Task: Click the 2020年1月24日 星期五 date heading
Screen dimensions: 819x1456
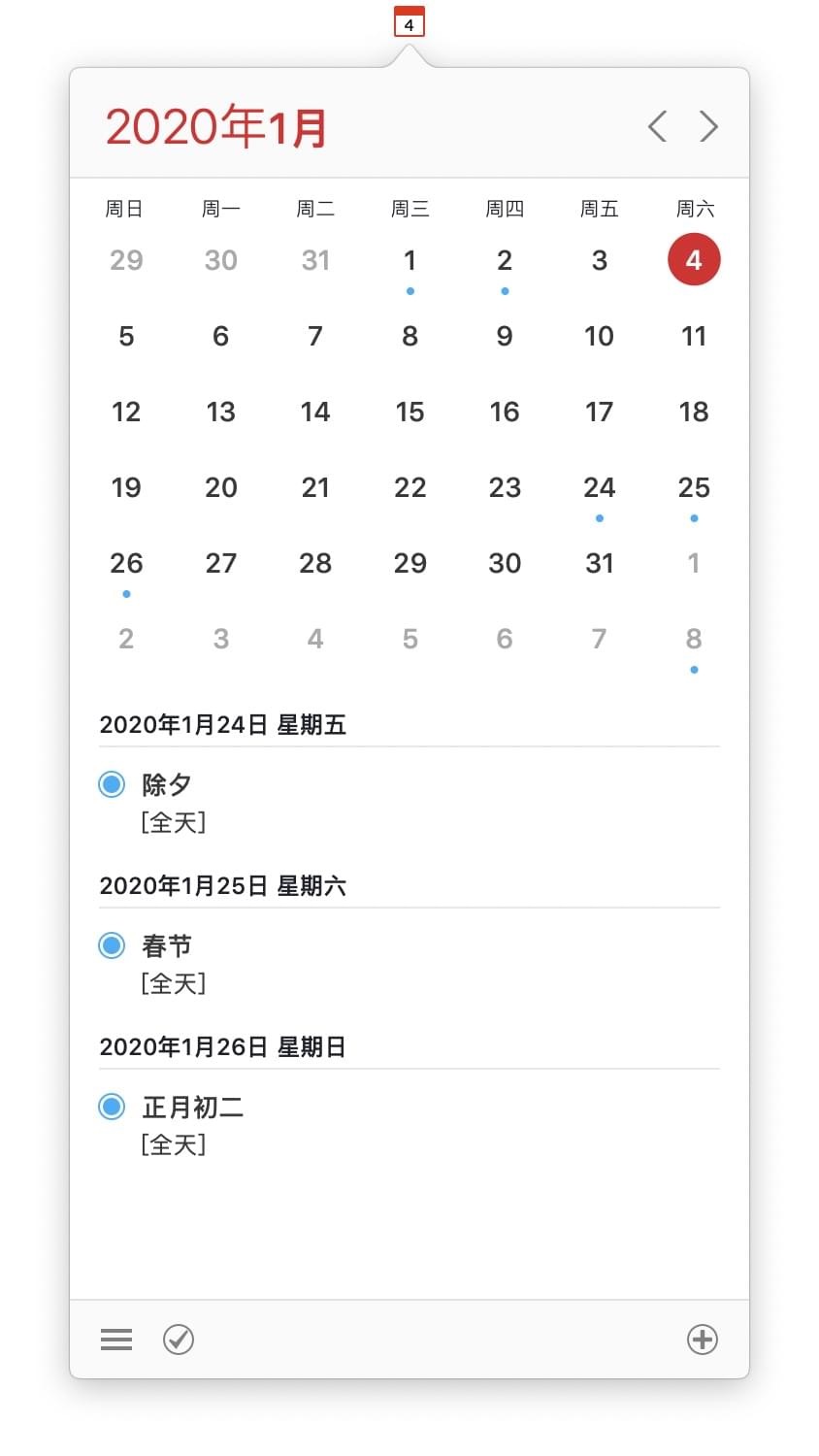Action: [223, 724]
